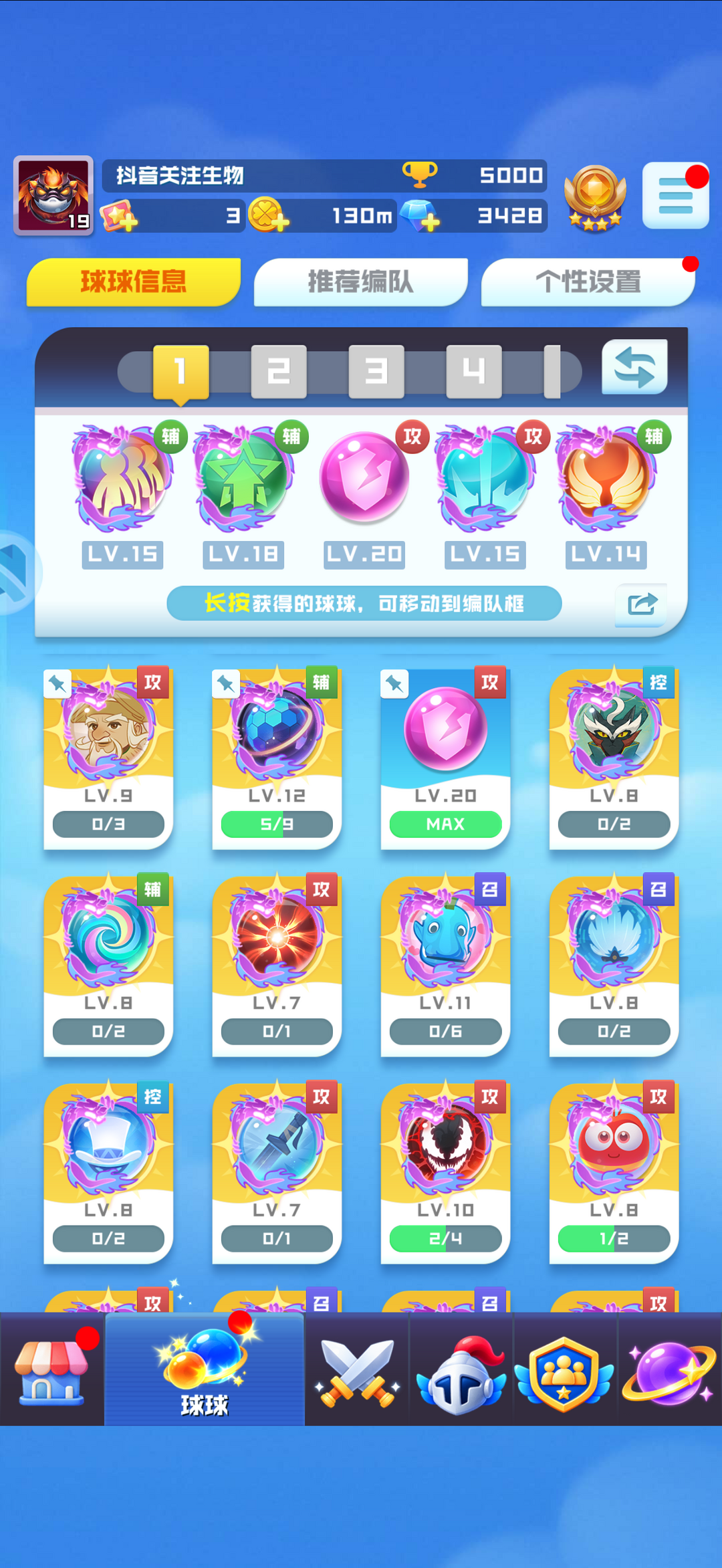The image size is (722, 1568).
Task: Select team slot 3
Action: [376, 372]
